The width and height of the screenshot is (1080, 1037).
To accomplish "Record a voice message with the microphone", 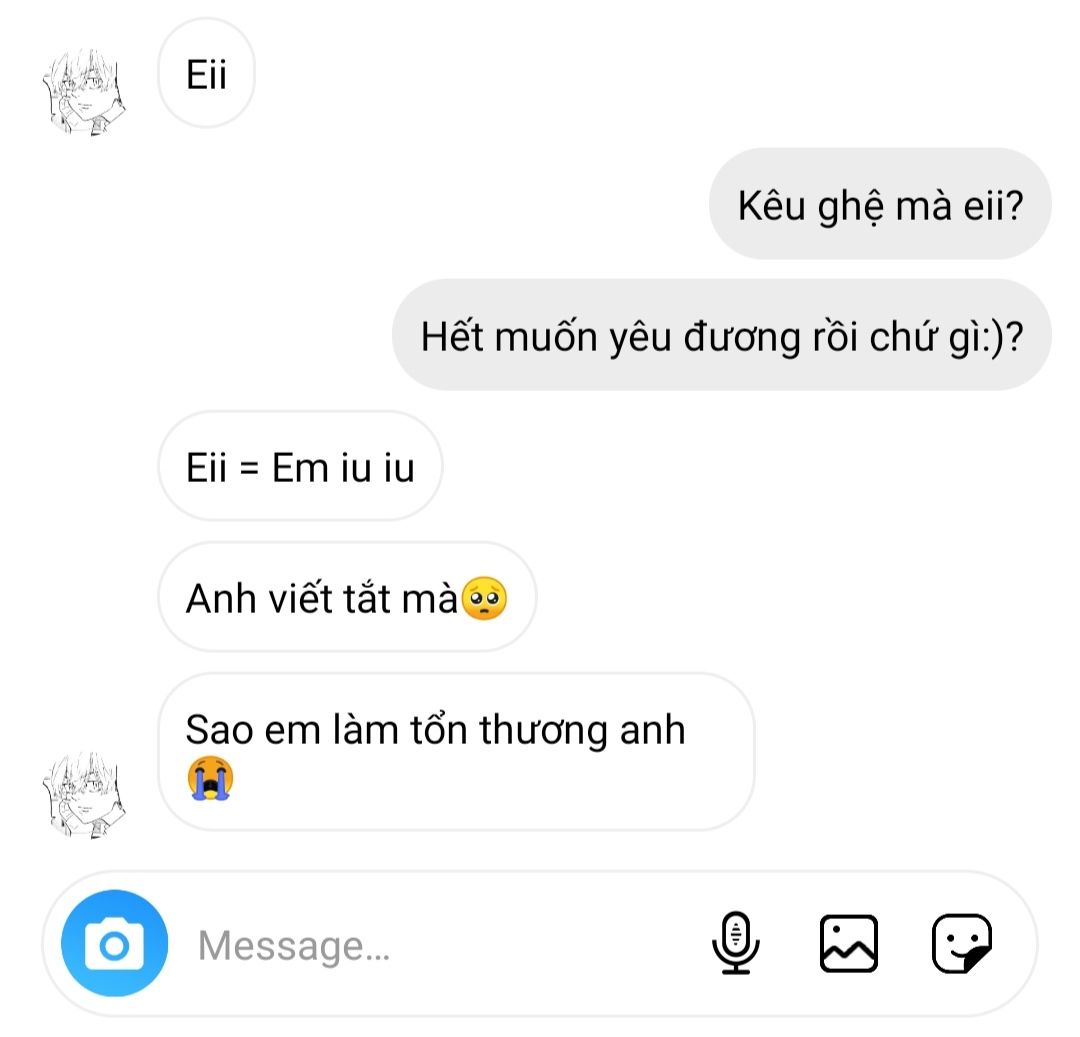I will coord(736,944).
